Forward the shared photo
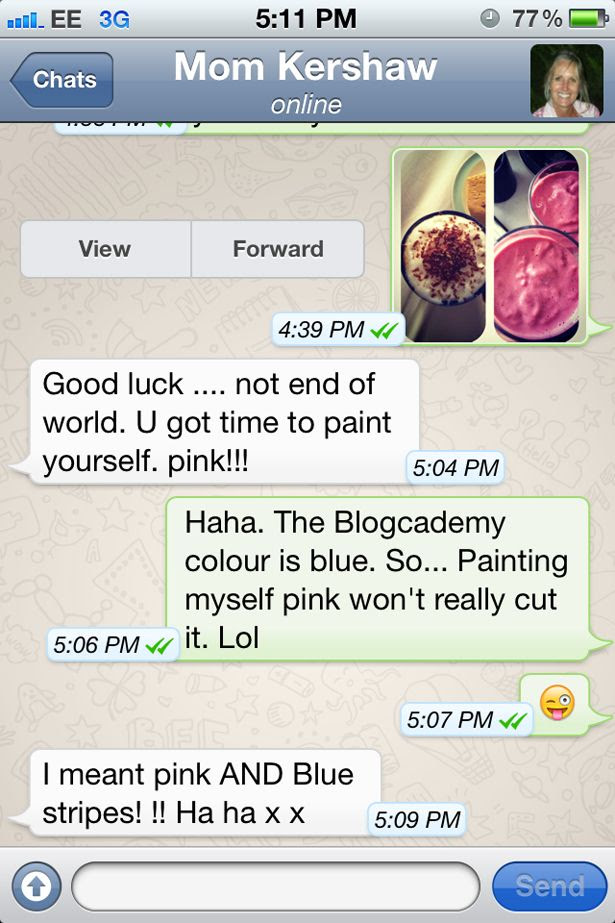Screen dimensions: 615x923 coord(278,249)
